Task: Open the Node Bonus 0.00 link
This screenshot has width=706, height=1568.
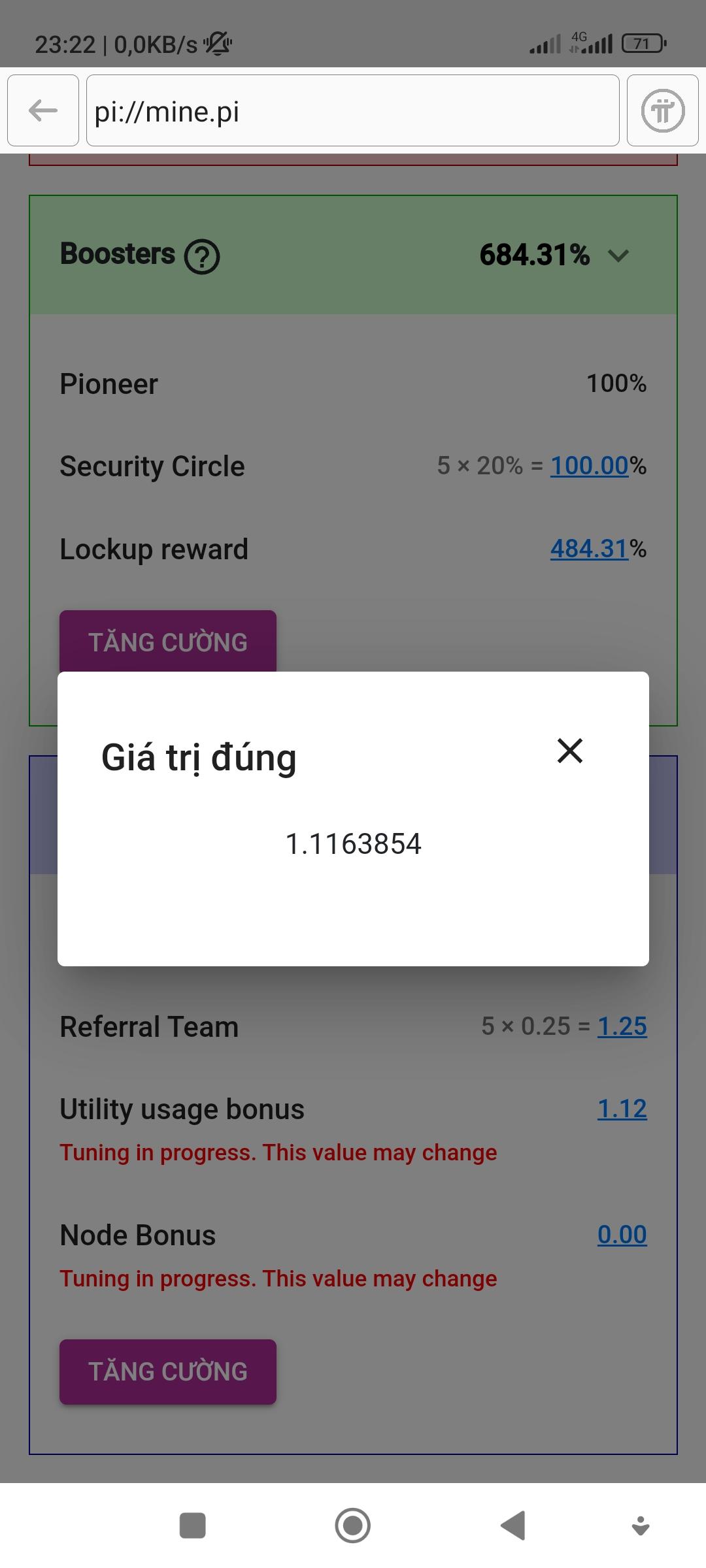Action: pos(622,1235)
